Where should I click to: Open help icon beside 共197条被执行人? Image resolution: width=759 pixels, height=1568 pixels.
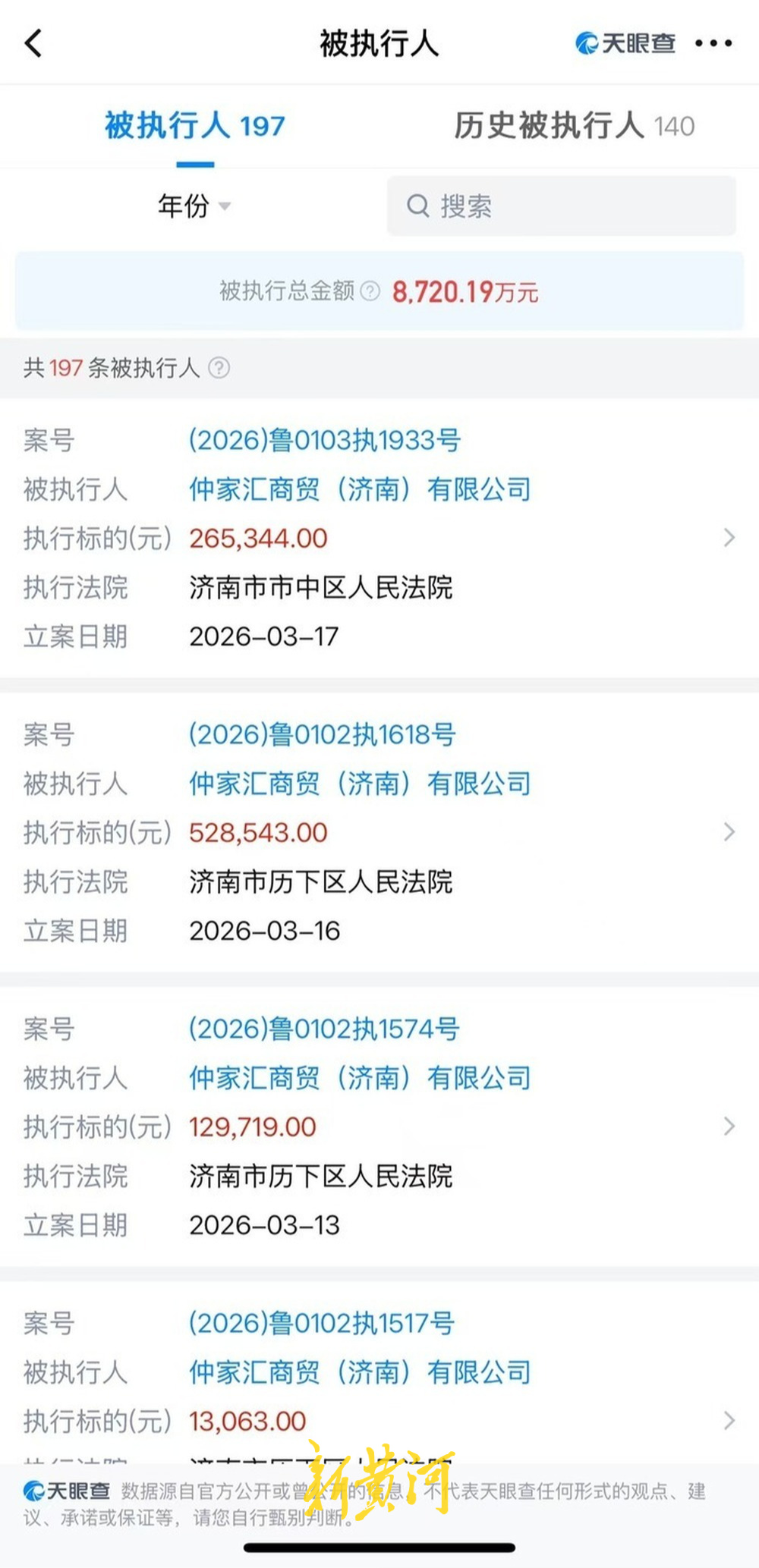click(x=219, y=368)
